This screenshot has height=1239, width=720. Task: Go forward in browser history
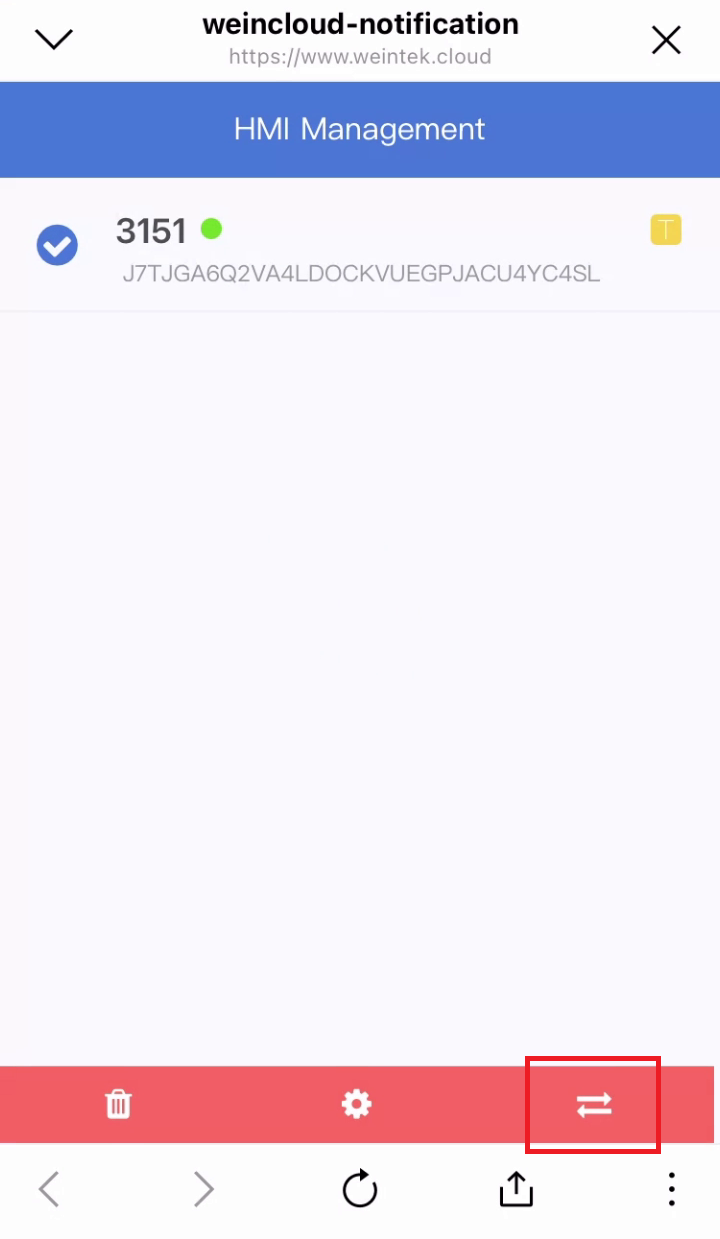pos(204,1189)
